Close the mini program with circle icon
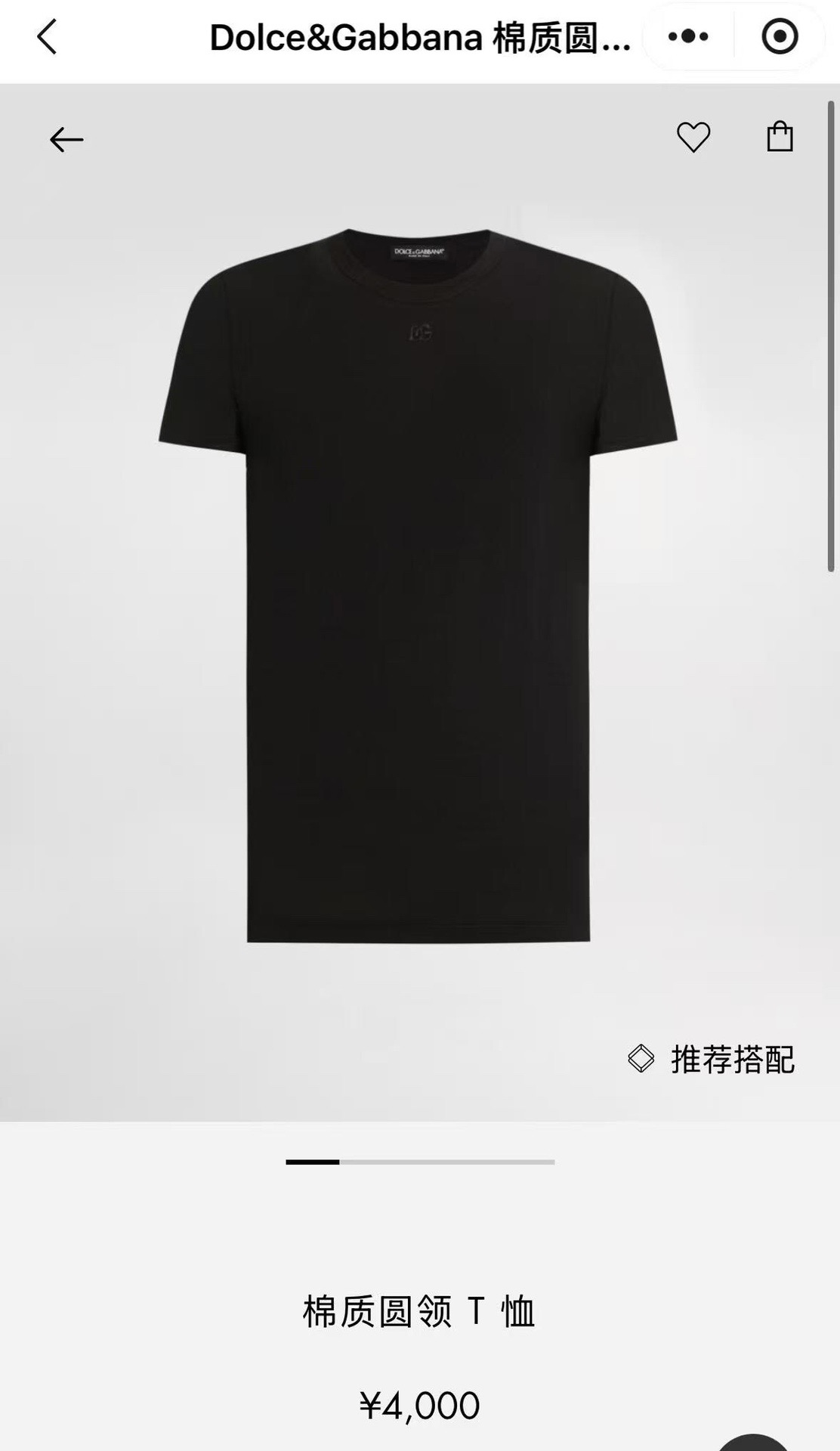This screenshot has height=1451, width=840. pyautogui.click(x=779, y=36)
